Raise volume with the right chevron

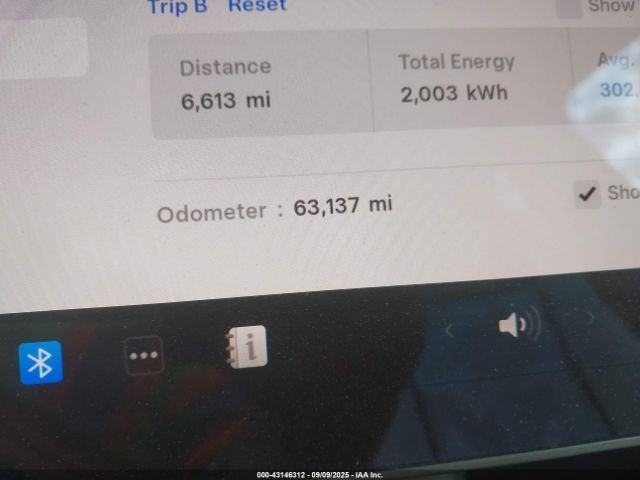coord(590,318)
